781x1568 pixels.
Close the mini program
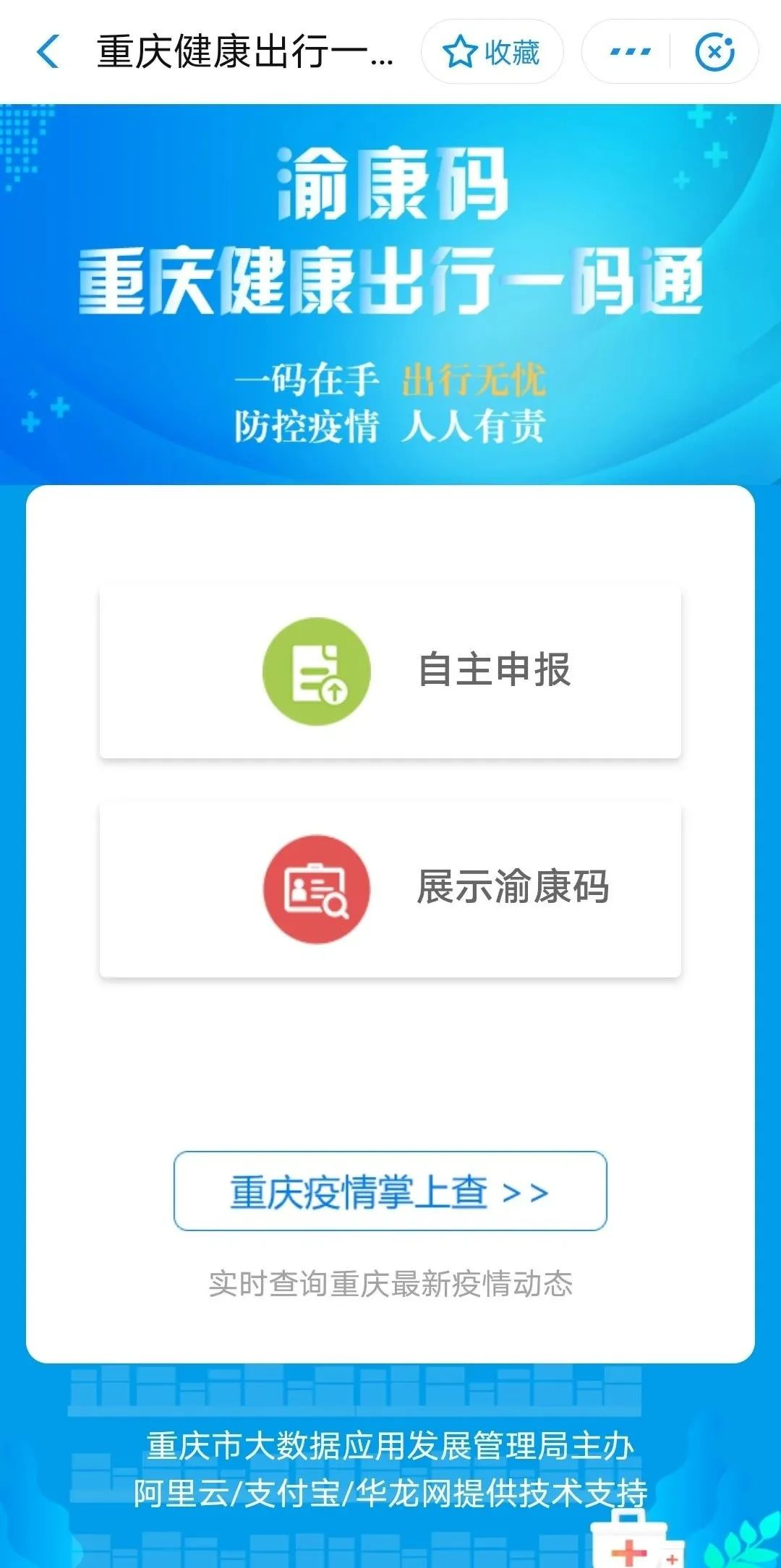tap(714, 52)
